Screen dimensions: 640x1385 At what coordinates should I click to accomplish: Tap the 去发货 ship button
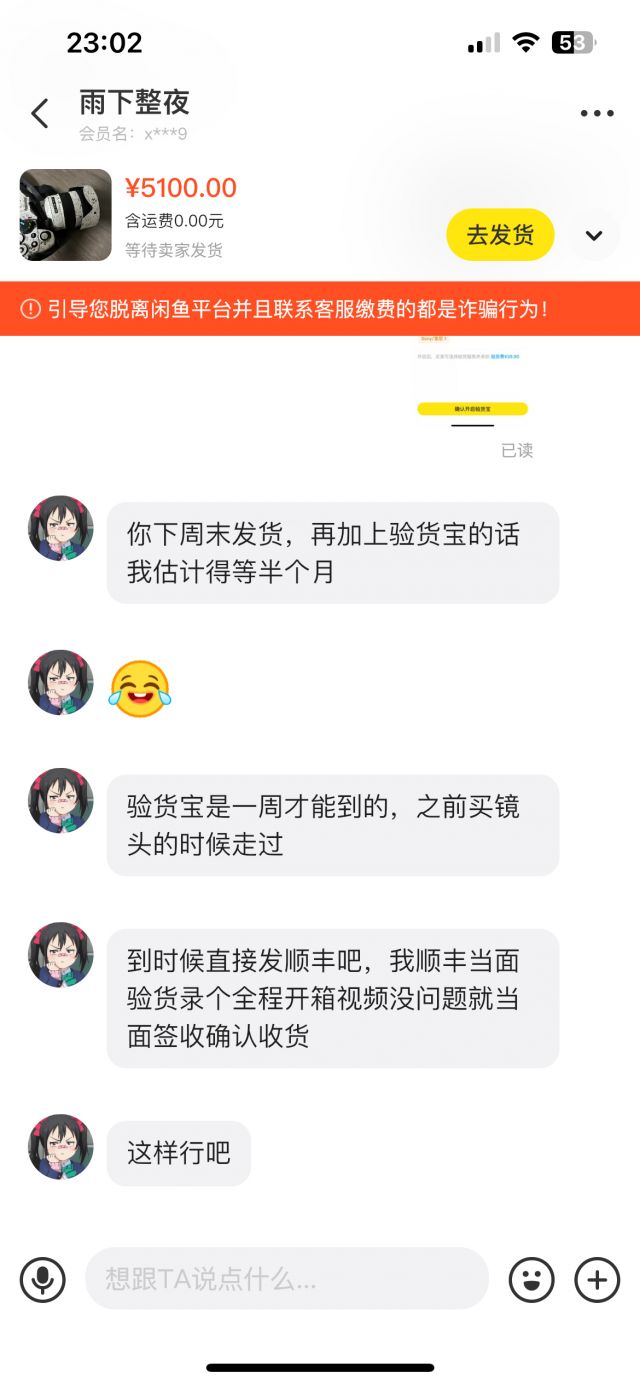[500, 235]
